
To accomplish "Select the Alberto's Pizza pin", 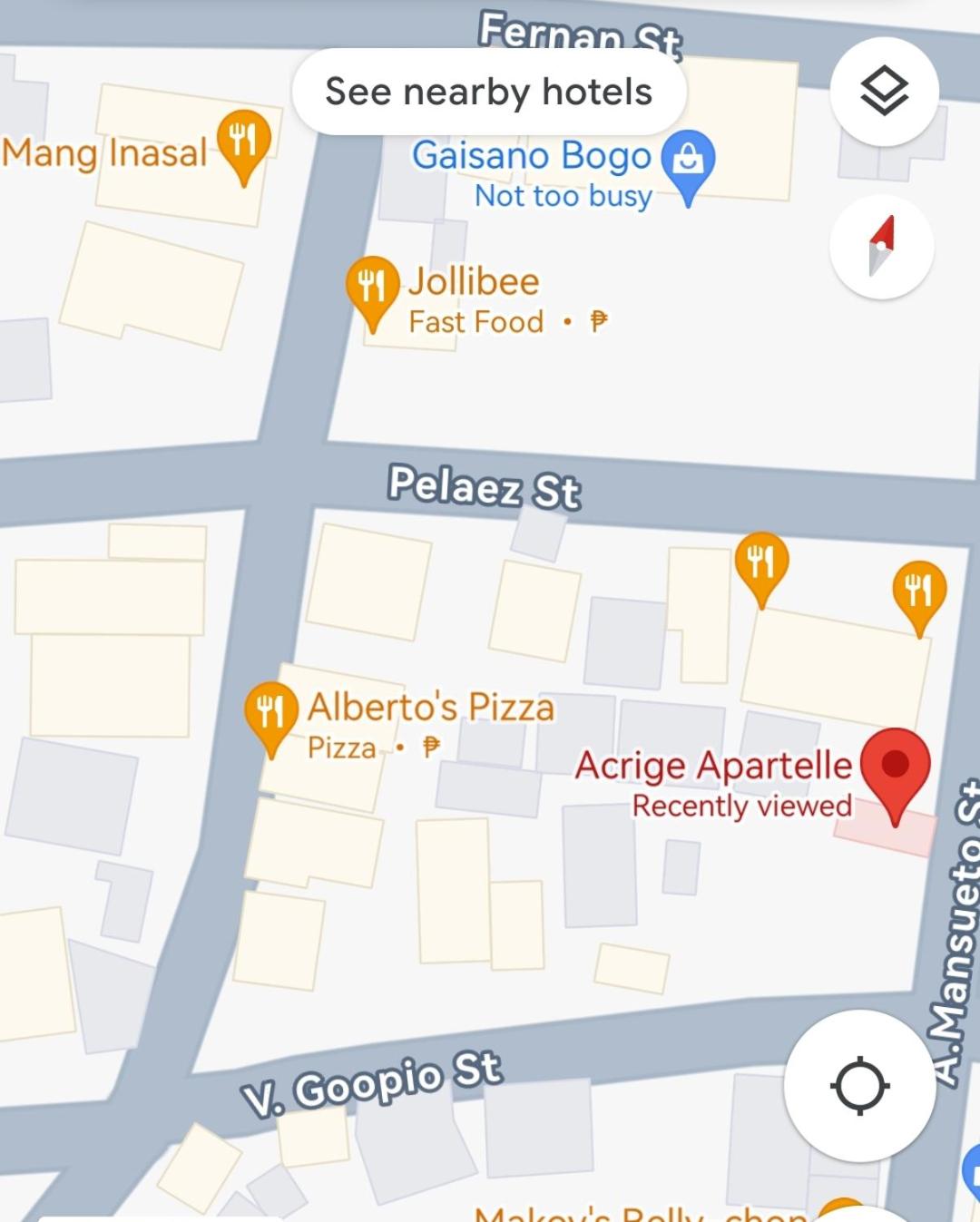I will (271, 713).
